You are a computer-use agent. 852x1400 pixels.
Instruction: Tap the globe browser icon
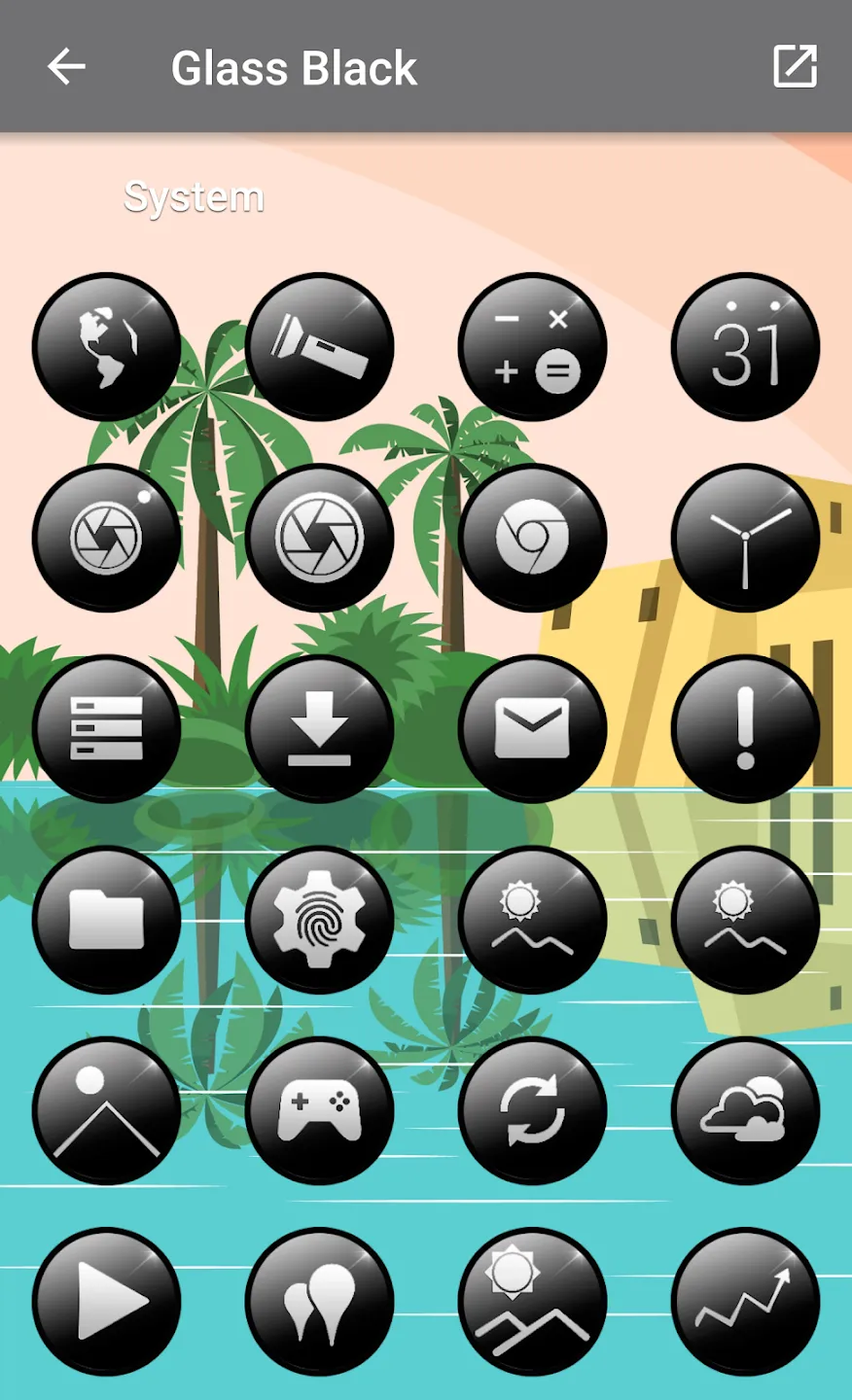pos(107,347)
